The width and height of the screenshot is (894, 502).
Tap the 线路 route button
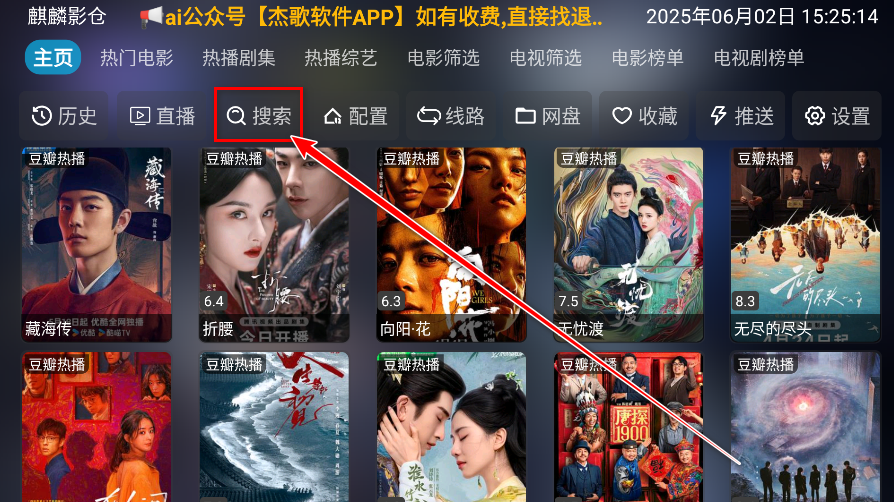point(451,116)
